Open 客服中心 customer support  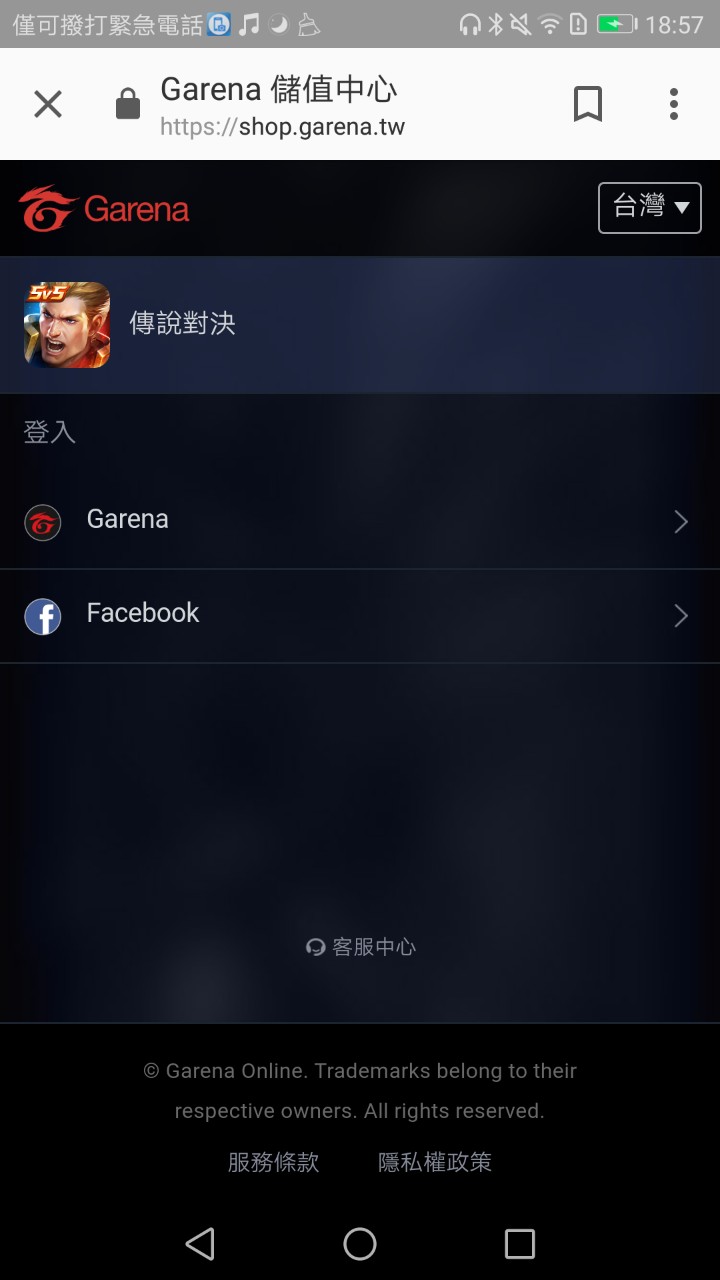(361, 947)
